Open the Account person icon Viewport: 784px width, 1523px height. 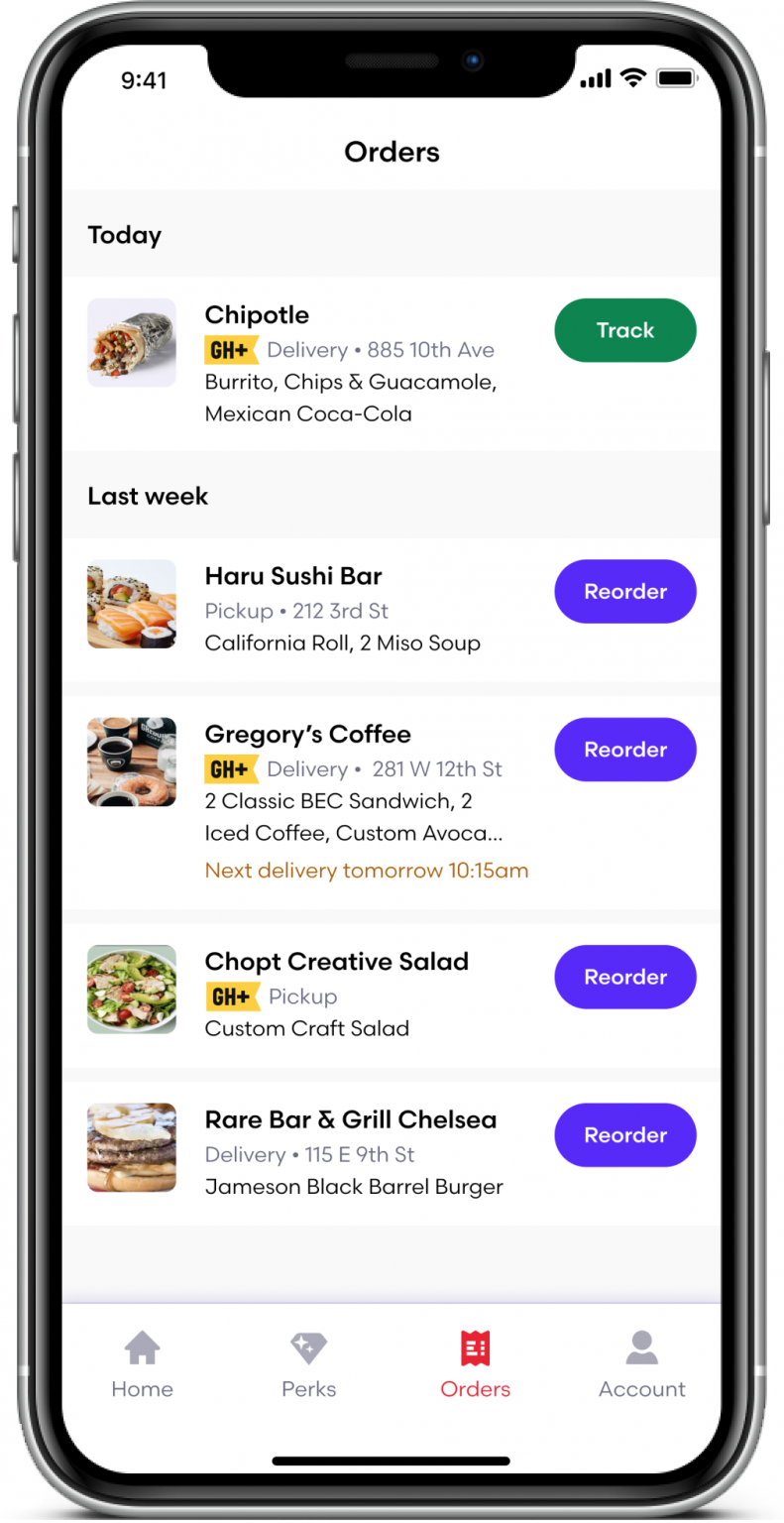(641, 1347)
